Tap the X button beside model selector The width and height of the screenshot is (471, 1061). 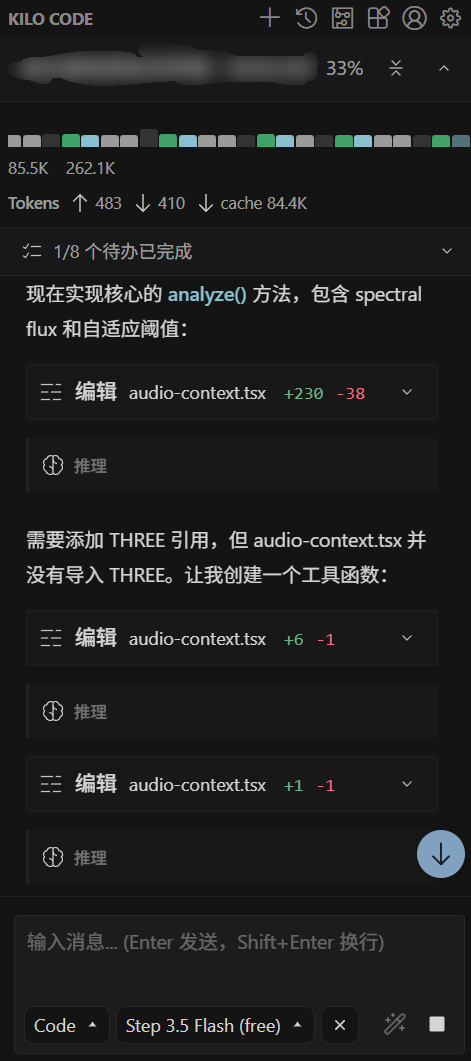click(x=340, y=1025)
